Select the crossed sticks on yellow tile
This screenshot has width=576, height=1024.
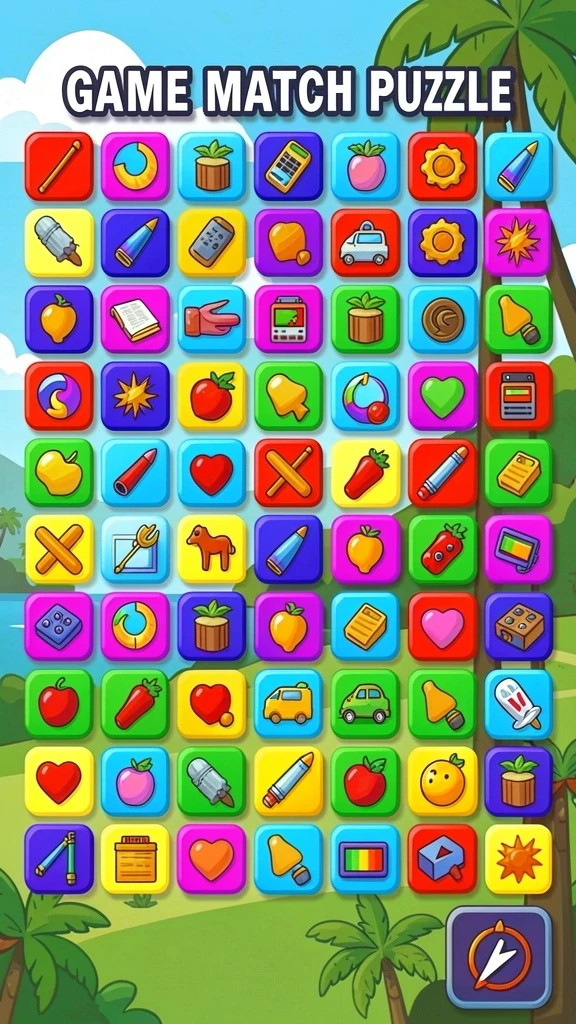click(59, 549)
